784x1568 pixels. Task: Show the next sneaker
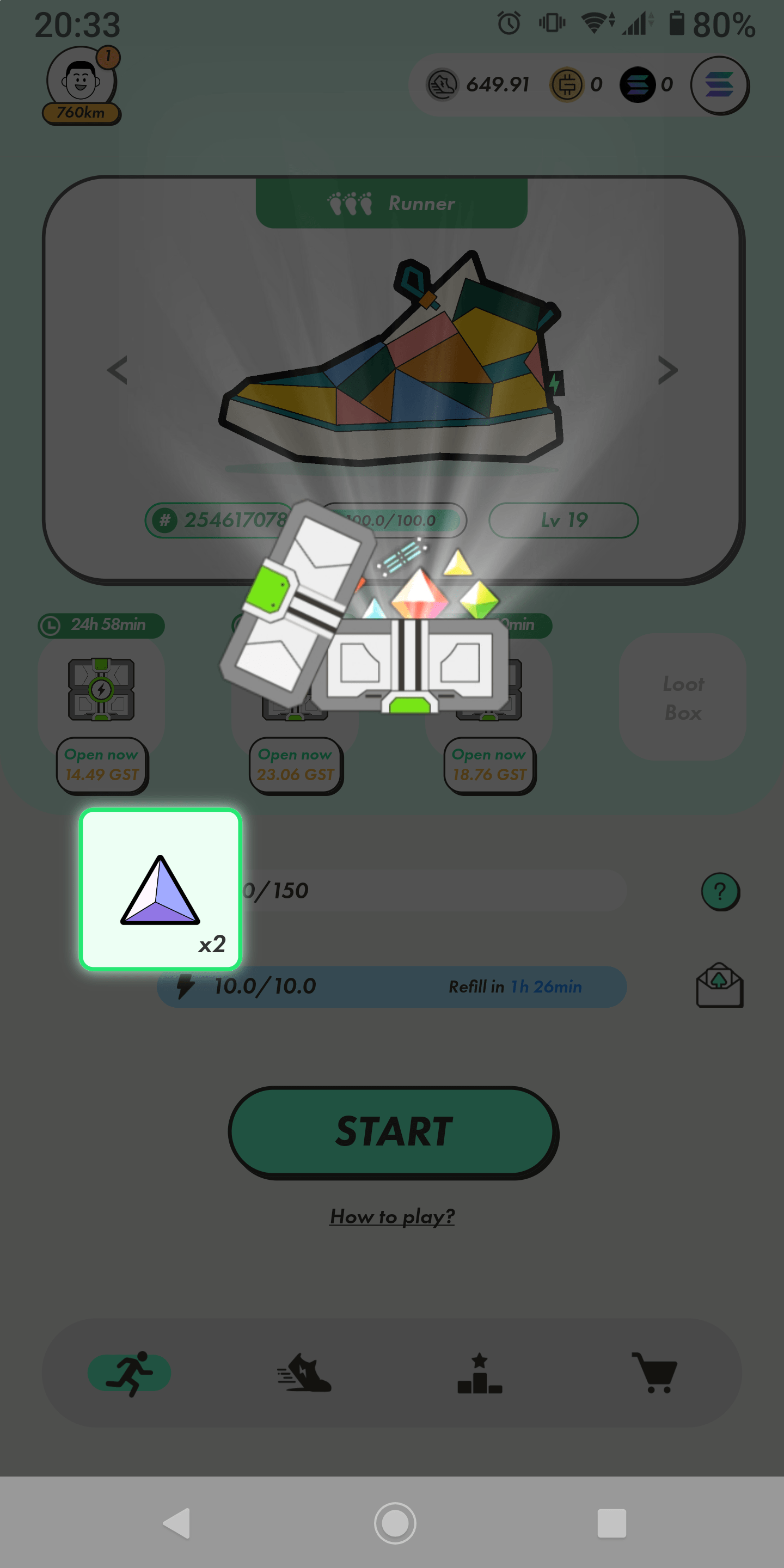click(667, 370)
